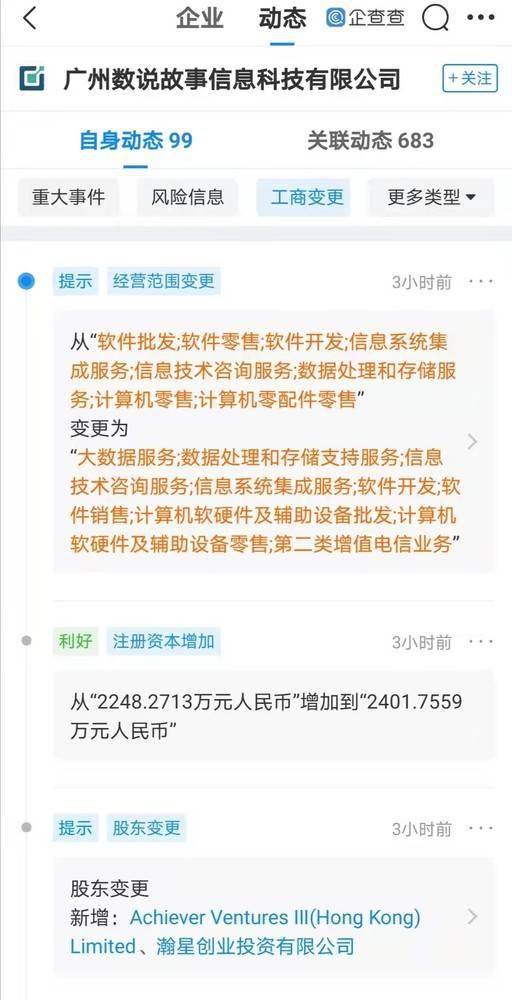The height and width of the screenshot is (1000, 512).
Task: Switch to 关联动态 683 tab
Action: tap(370, 140)
